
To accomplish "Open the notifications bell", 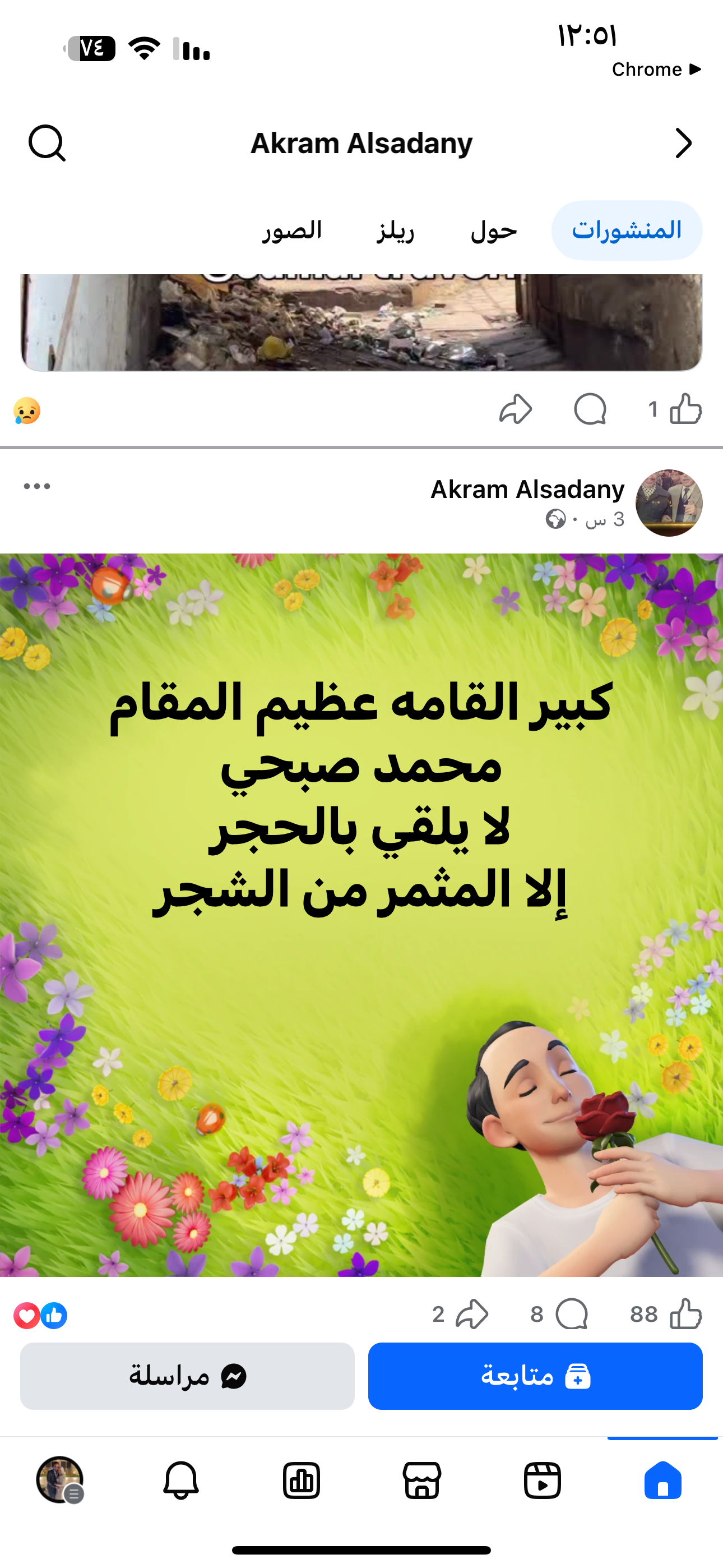I will [x=180, y=1481].
